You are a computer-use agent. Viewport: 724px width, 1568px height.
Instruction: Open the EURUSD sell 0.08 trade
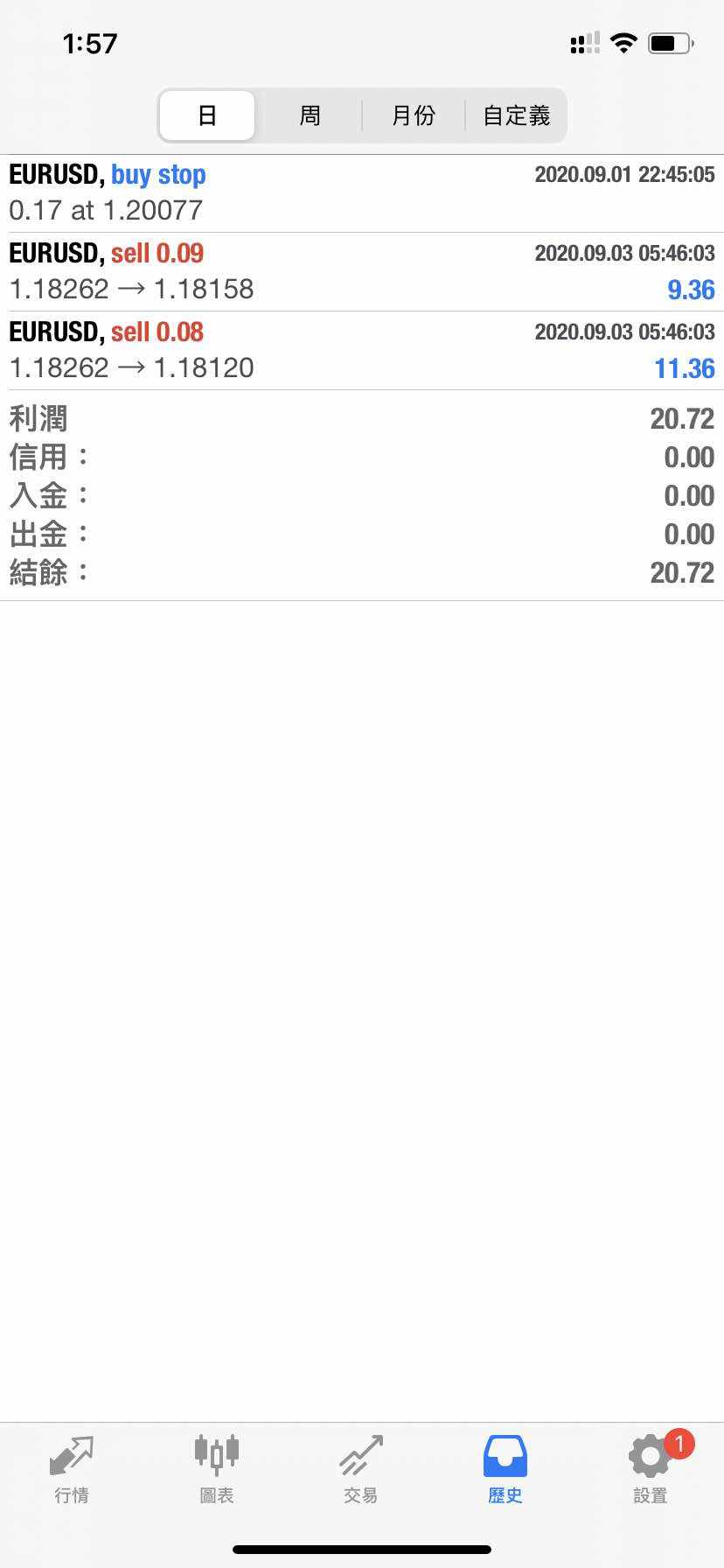[x=362, y=351]
